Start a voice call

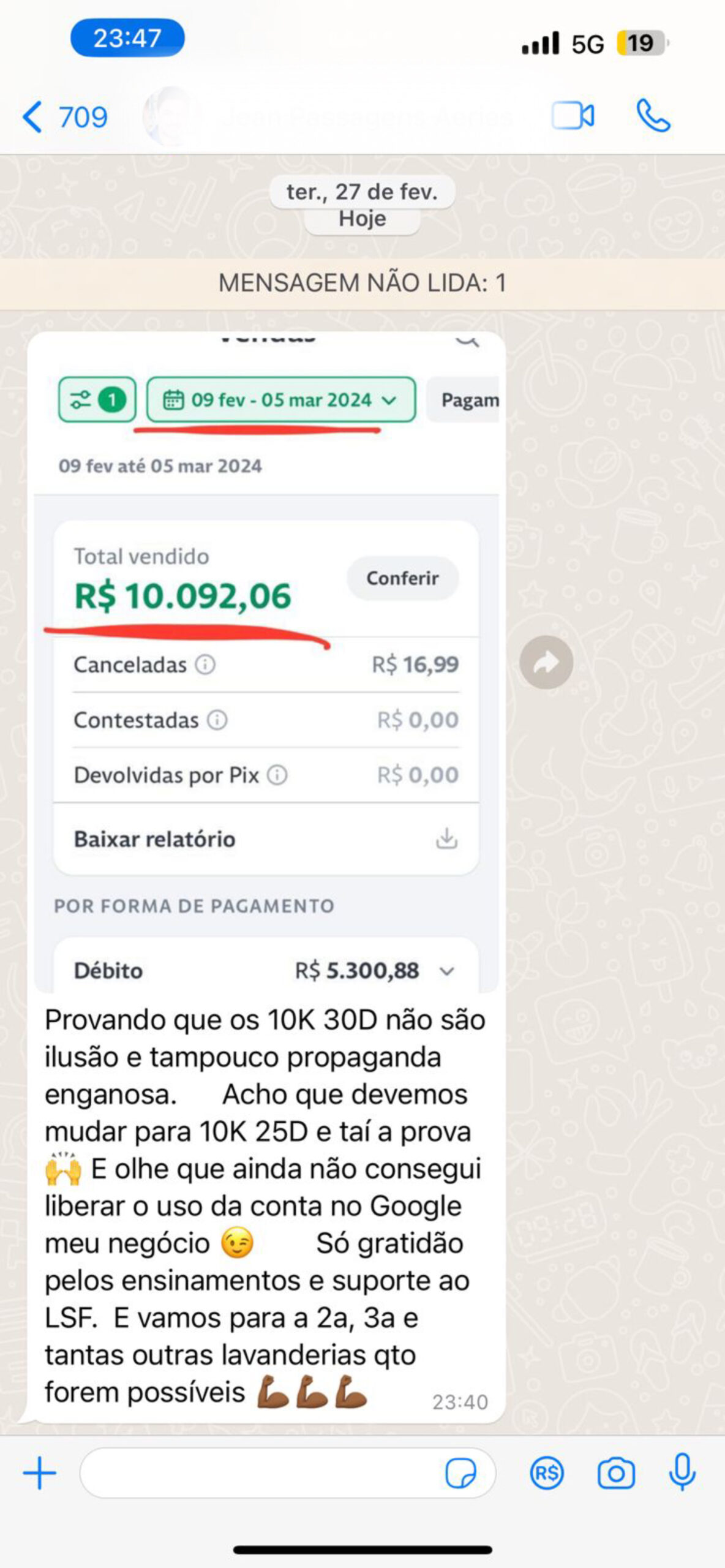click(x=653, y=115)
